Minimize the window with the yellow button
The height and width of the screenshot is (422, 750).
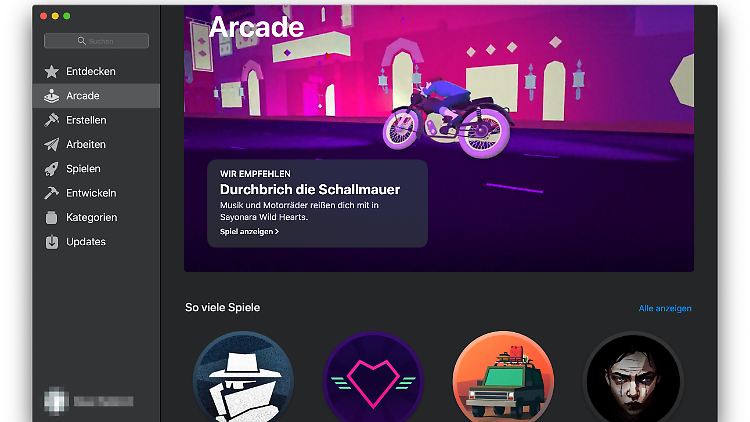coord(55,16)
